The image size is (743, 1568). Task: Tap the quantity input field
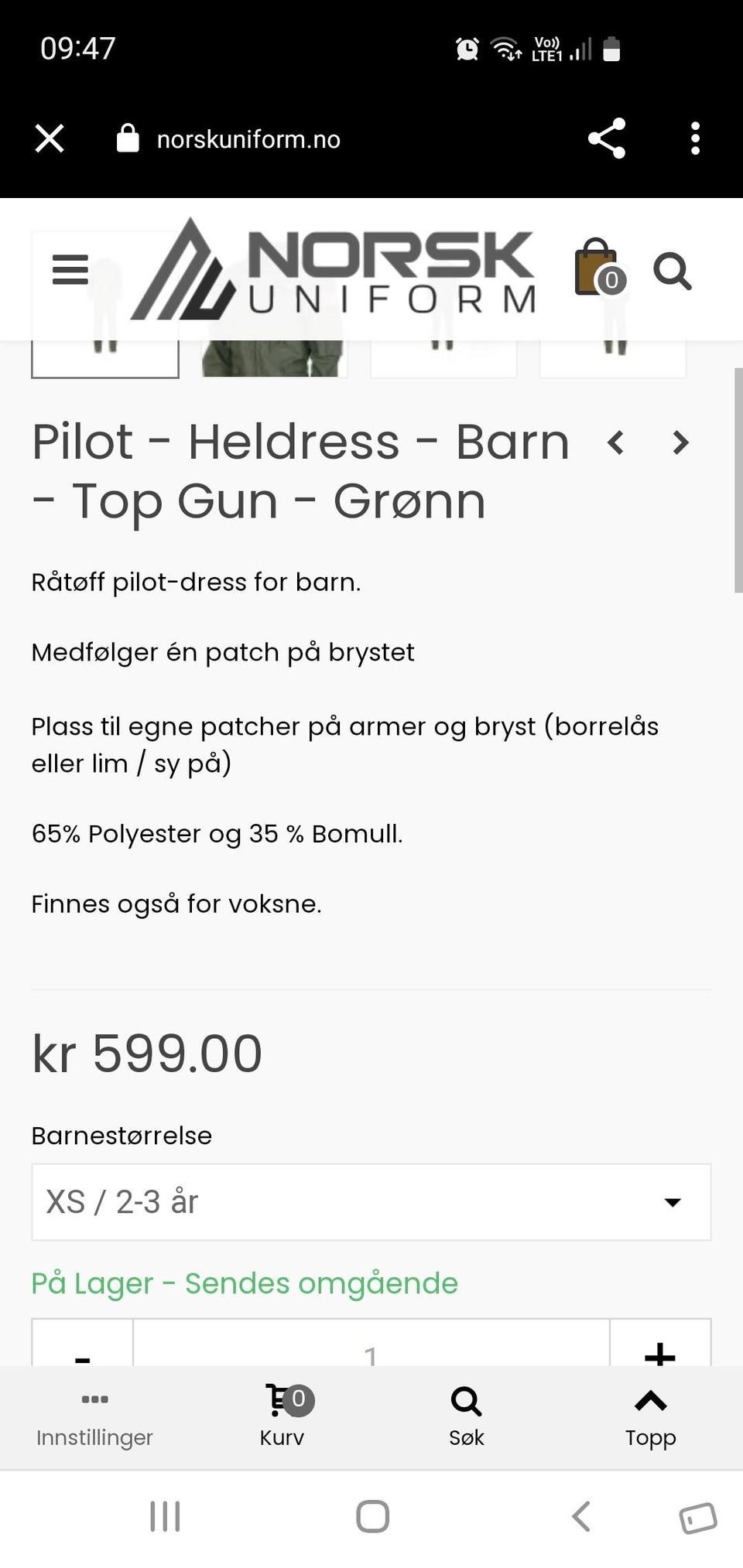coord(370,1350)
